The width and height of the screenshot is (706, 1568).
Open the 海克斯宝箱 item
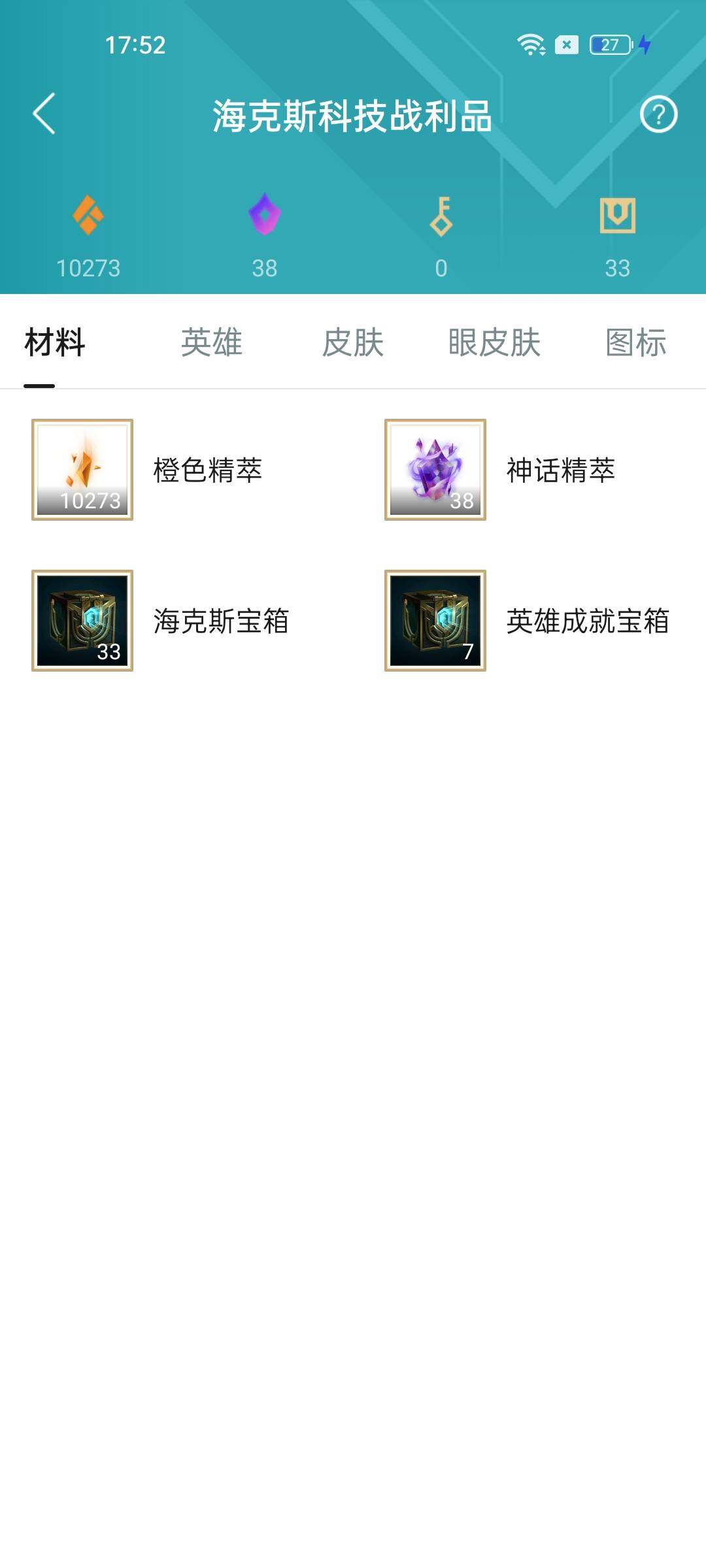[82, 621]
